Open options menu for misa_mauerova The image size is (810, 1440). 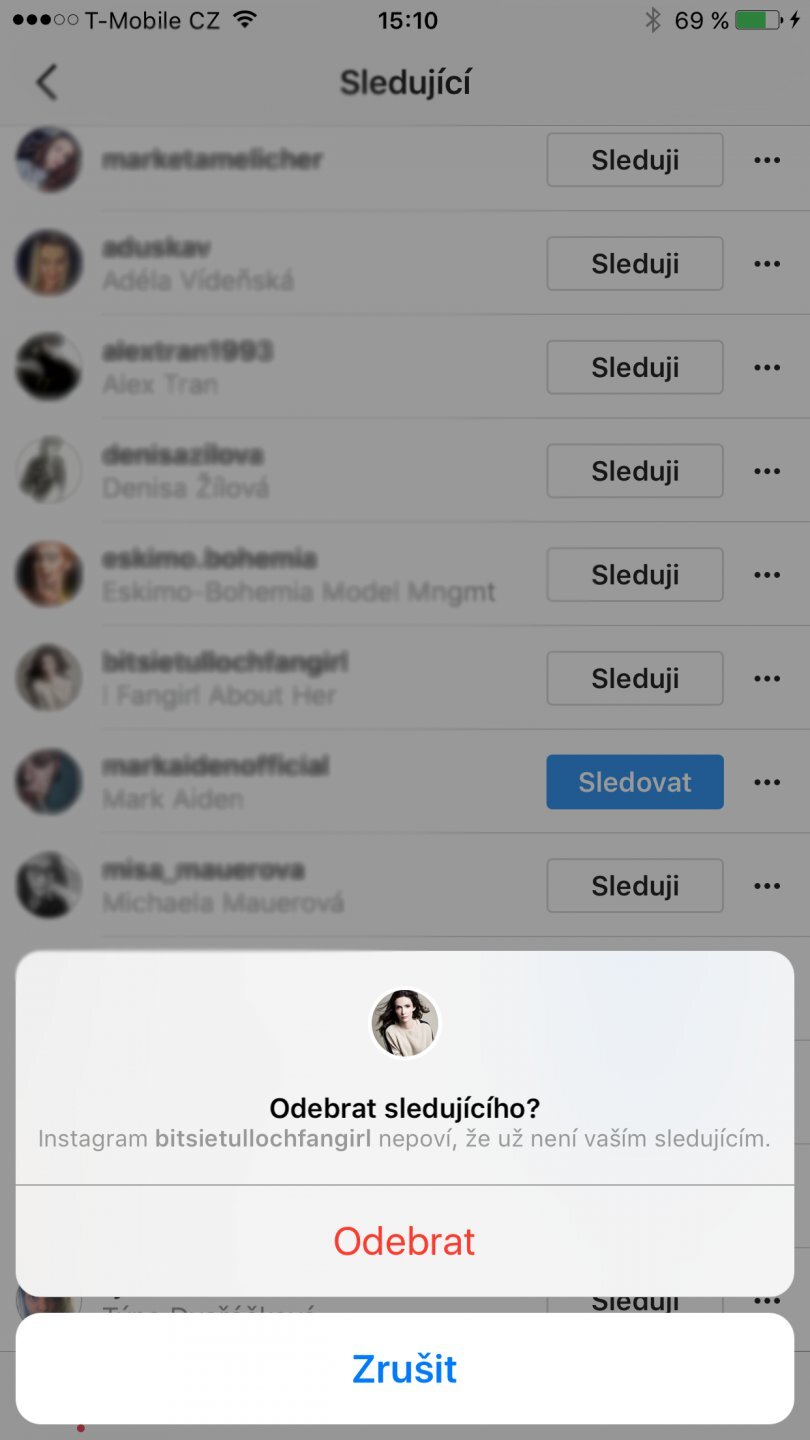tap(767, 885)
